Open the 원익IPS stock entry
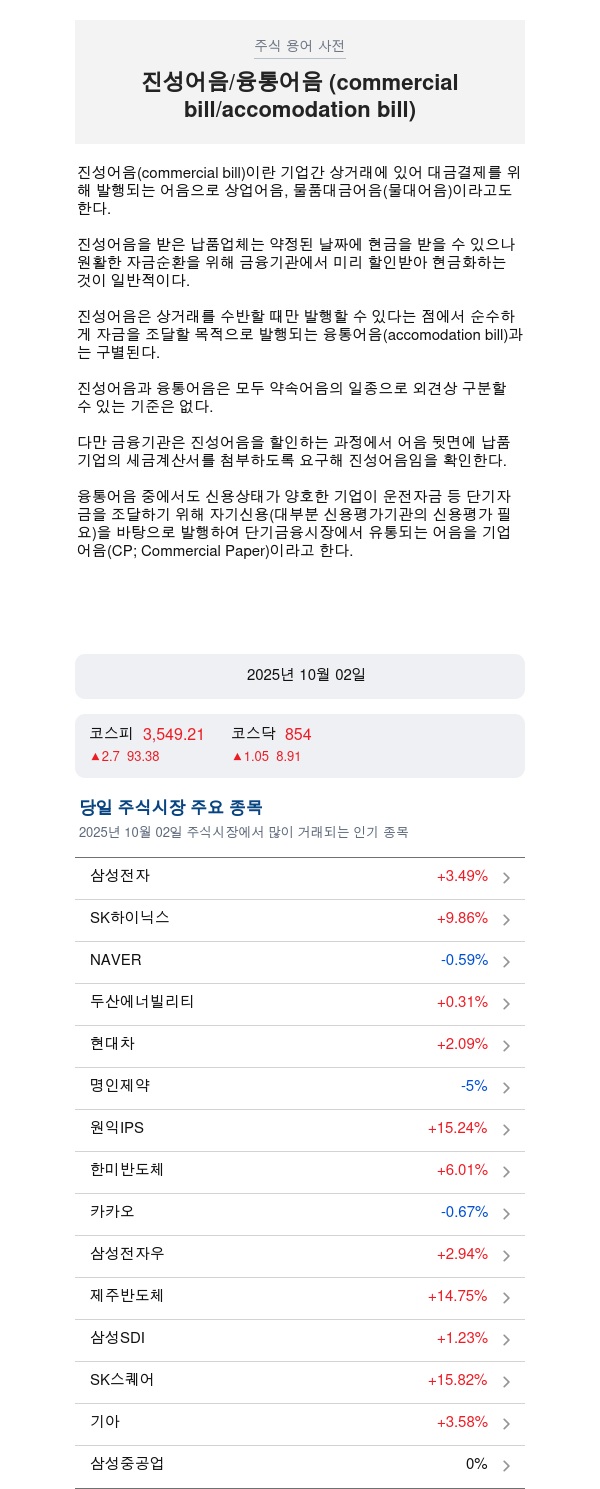Viewport: 600px width, 1489px height. [x=299, y=1129]
